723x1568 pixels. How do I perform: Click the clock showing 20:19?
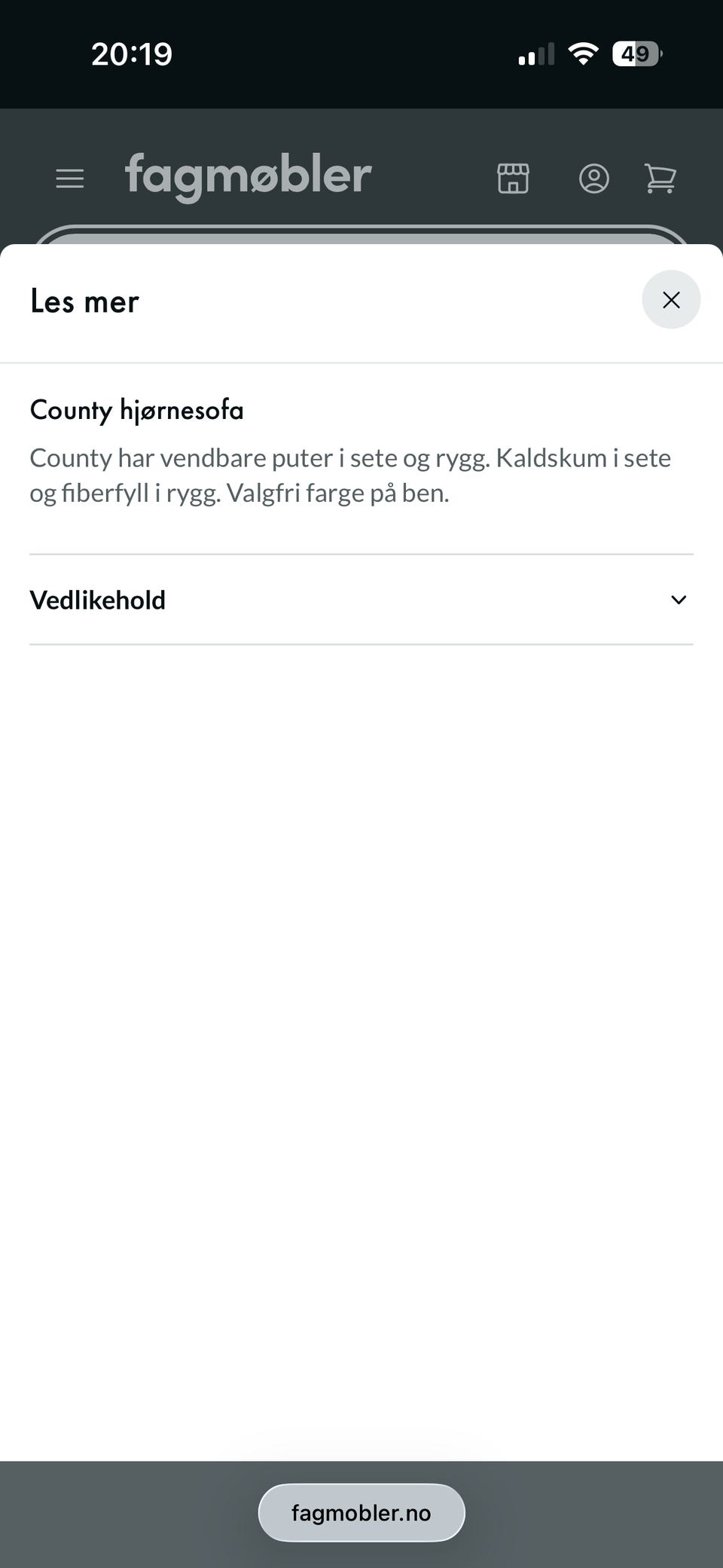(131, 53)
